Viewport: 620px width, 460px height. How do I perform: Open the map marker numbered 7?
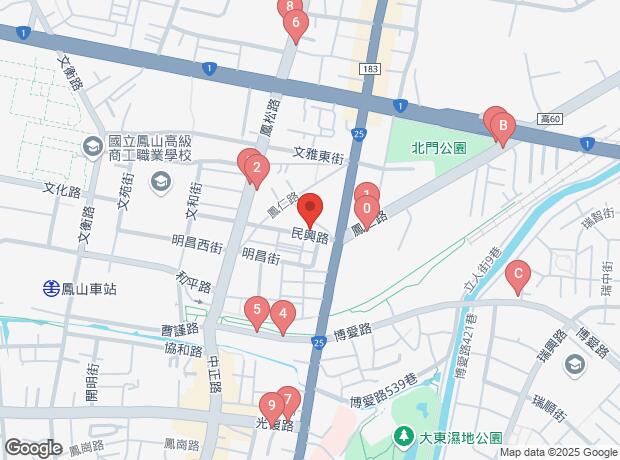[289, 400]
